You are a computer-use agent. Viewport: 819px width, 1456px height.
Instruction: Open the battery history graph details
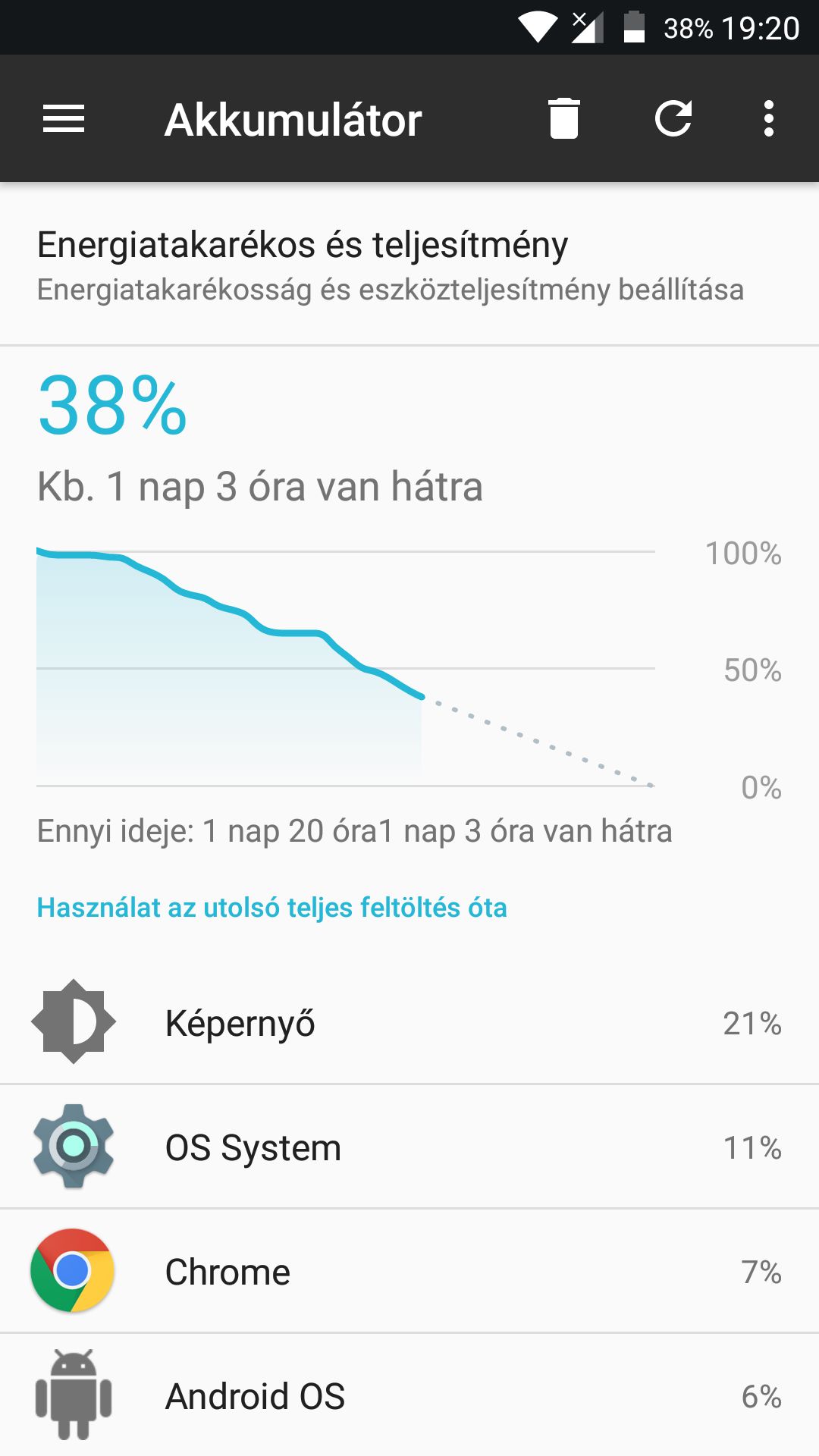tap(346, 667)
